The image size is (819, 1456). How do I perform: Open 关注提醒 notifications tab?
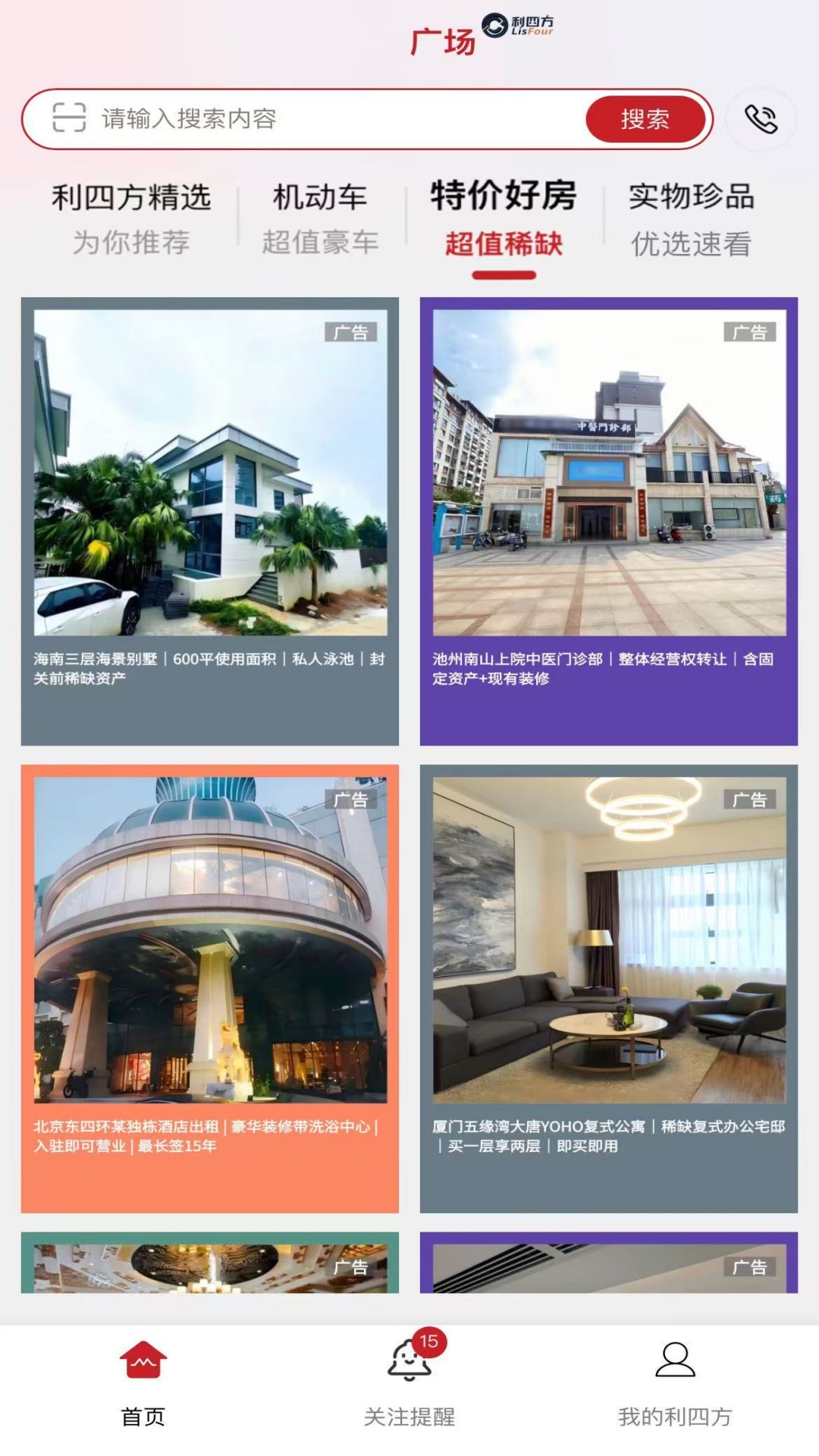pos(409,1382)
